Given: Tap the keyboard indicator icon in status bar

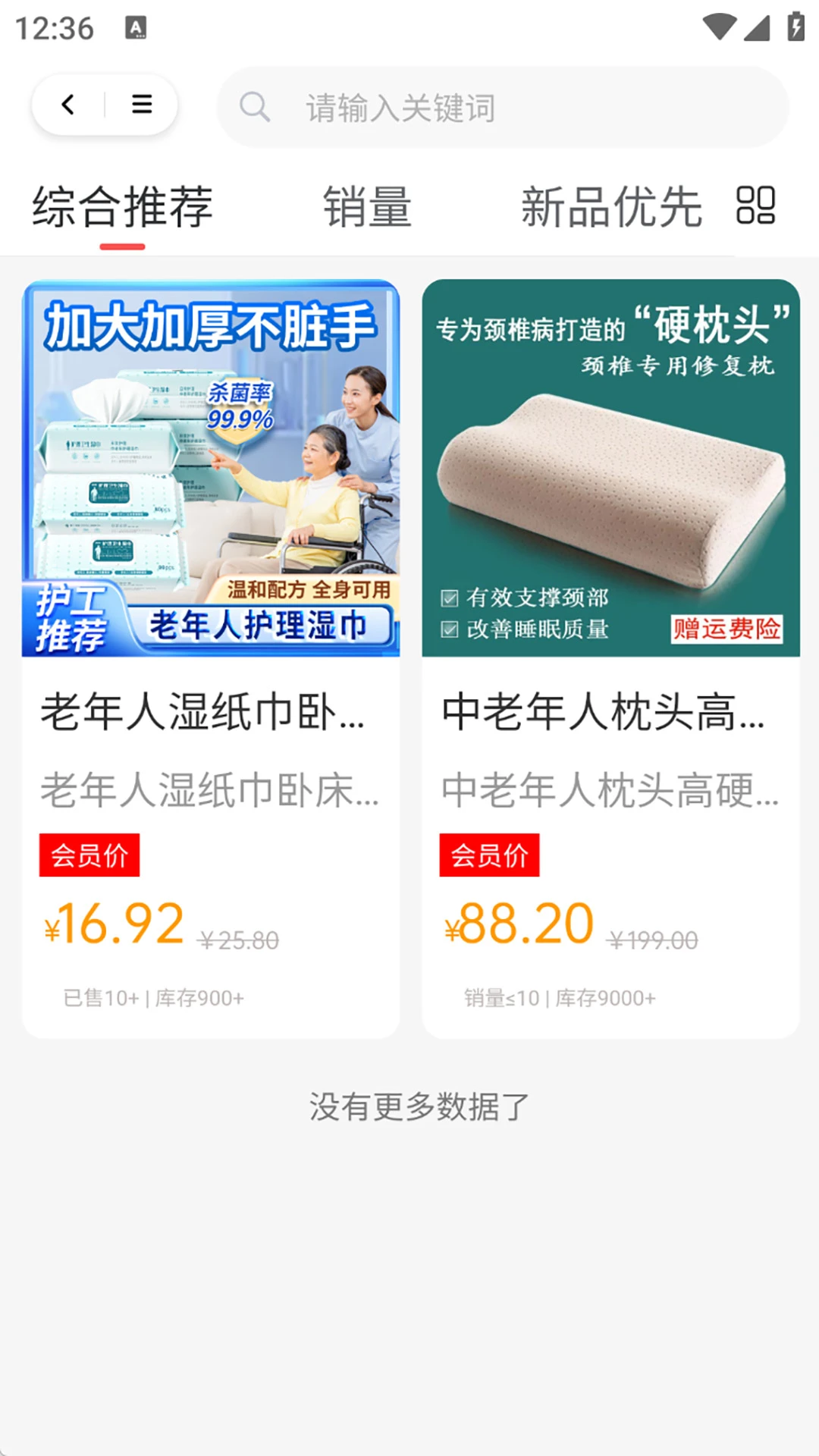Looking at the screenshot, I should (x=134, y=27).
